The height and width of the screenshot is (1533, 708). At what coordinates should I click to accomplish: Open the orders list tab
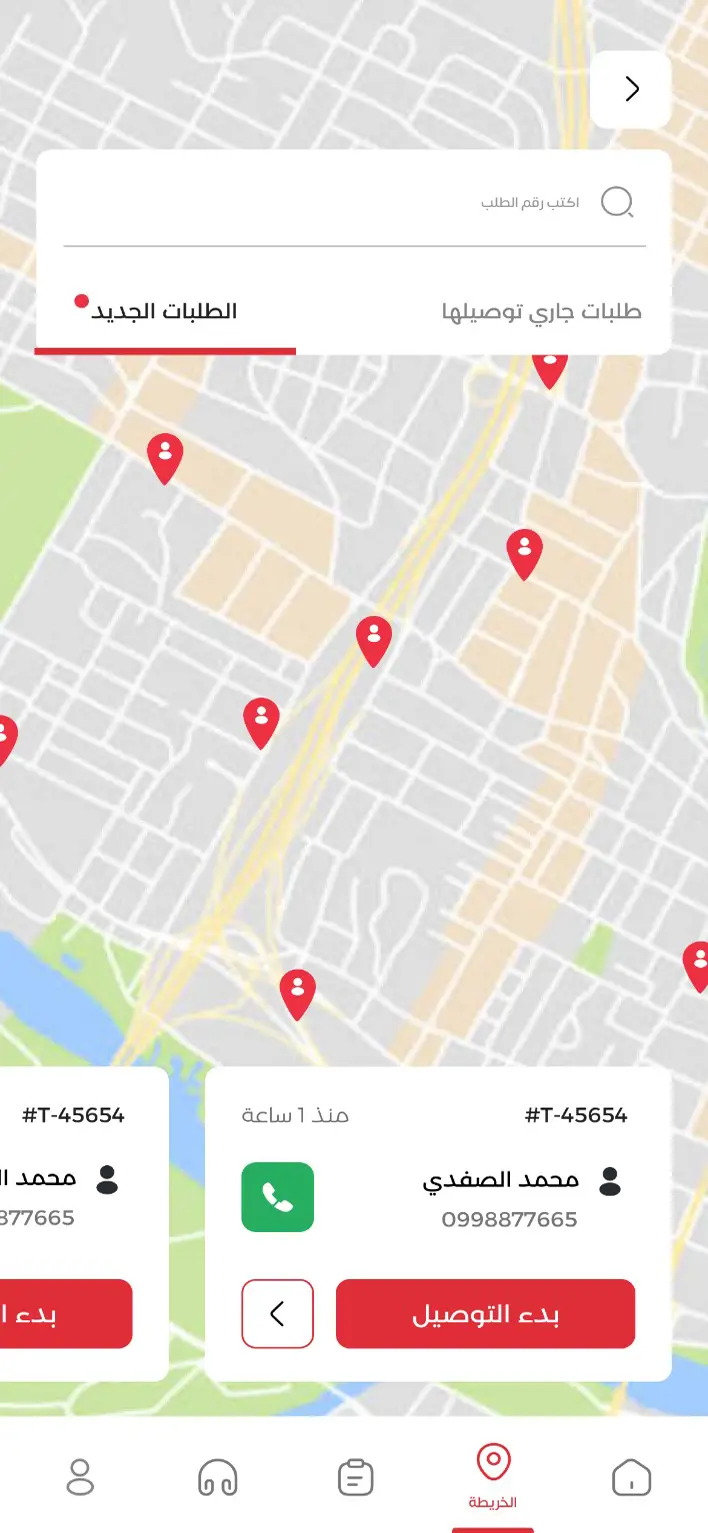click(x=355, y=1476)
